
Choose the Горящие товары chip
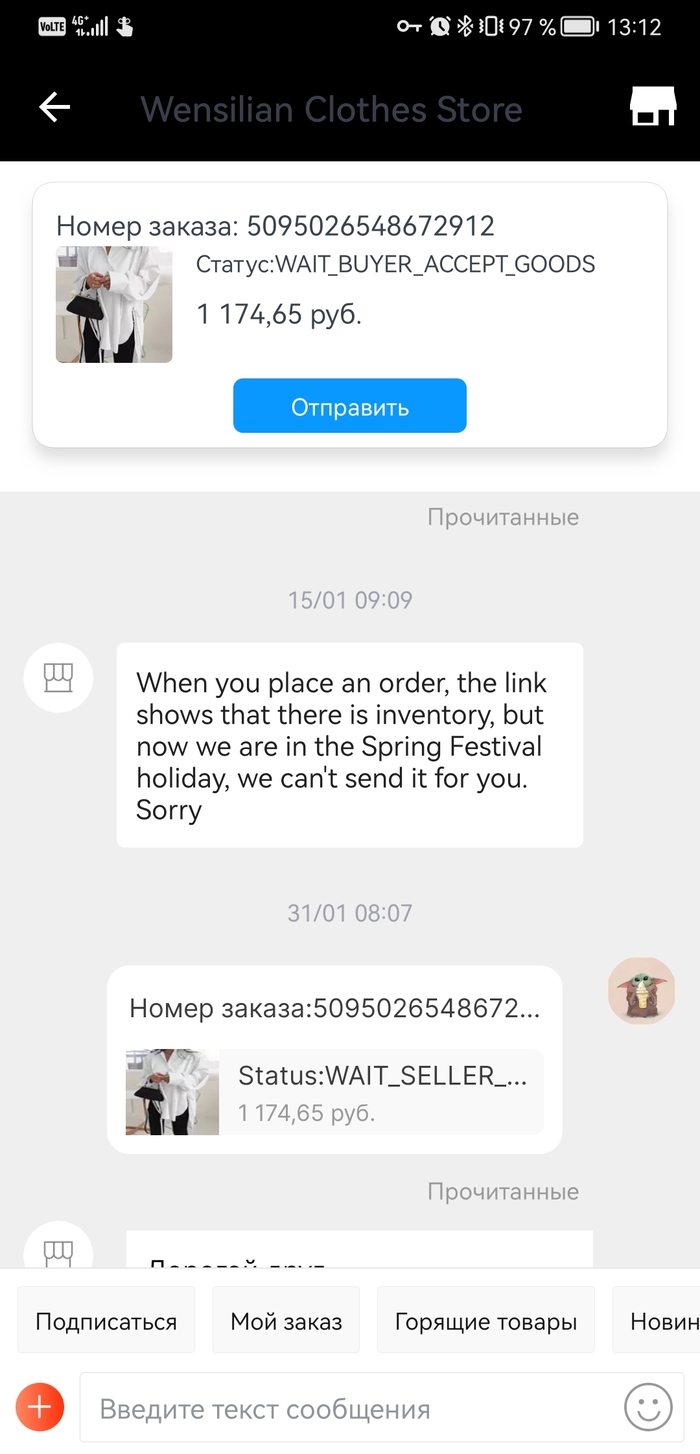coord(486,1321)
